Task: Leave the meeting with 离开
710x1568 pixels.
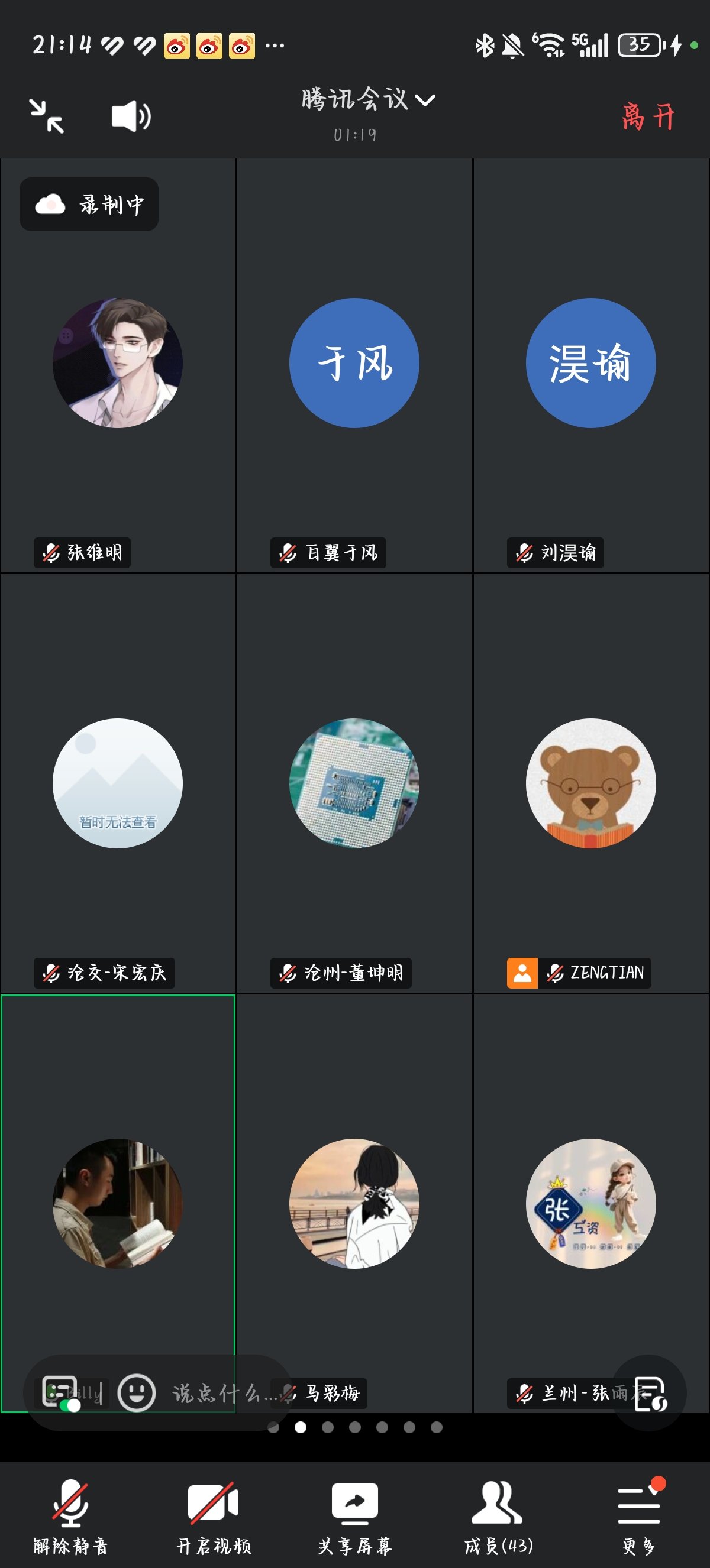Action: 648,116
